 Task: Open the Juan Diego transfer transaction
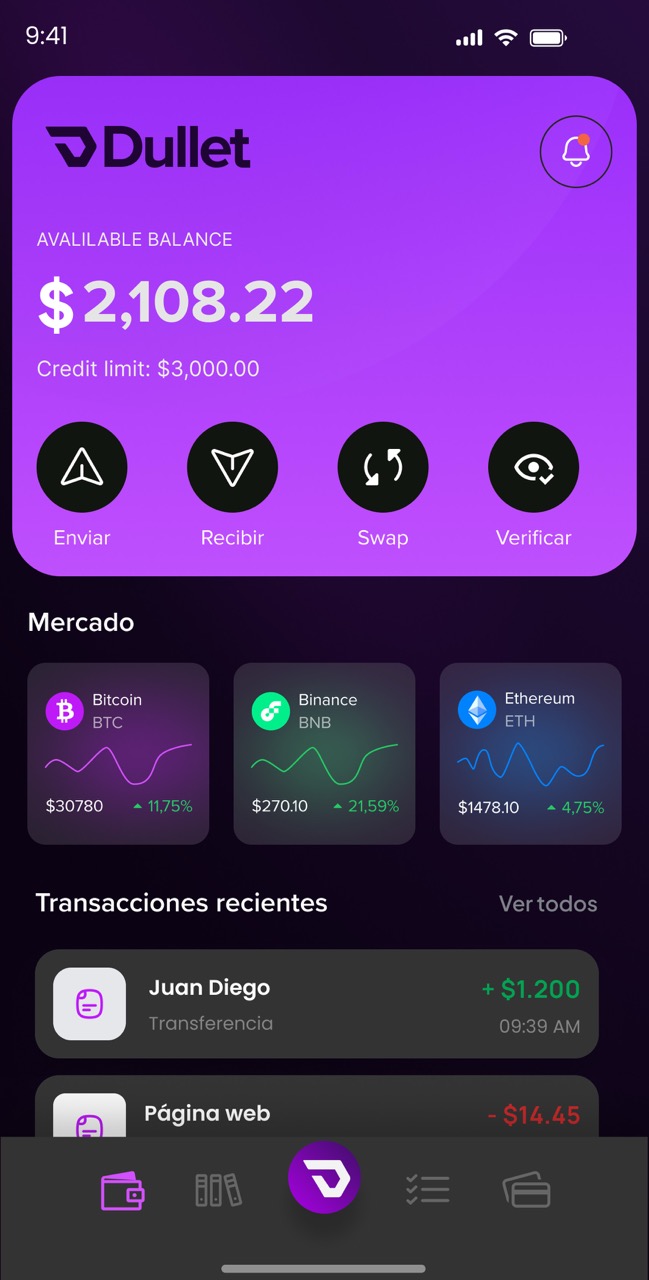click(316, 1003)
